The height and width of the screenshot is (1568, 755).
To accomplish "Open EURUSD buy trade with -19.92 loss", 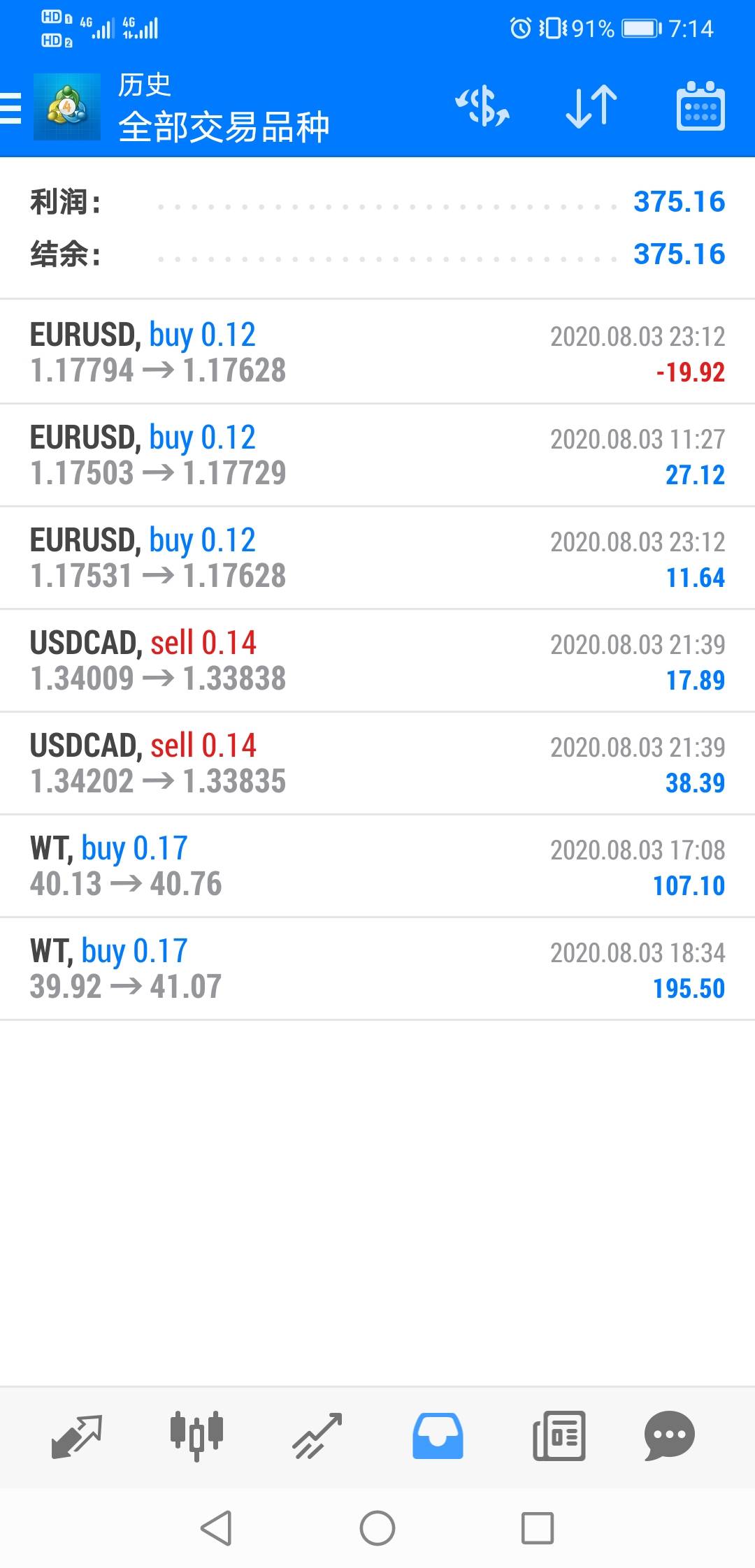I will 377,352.
